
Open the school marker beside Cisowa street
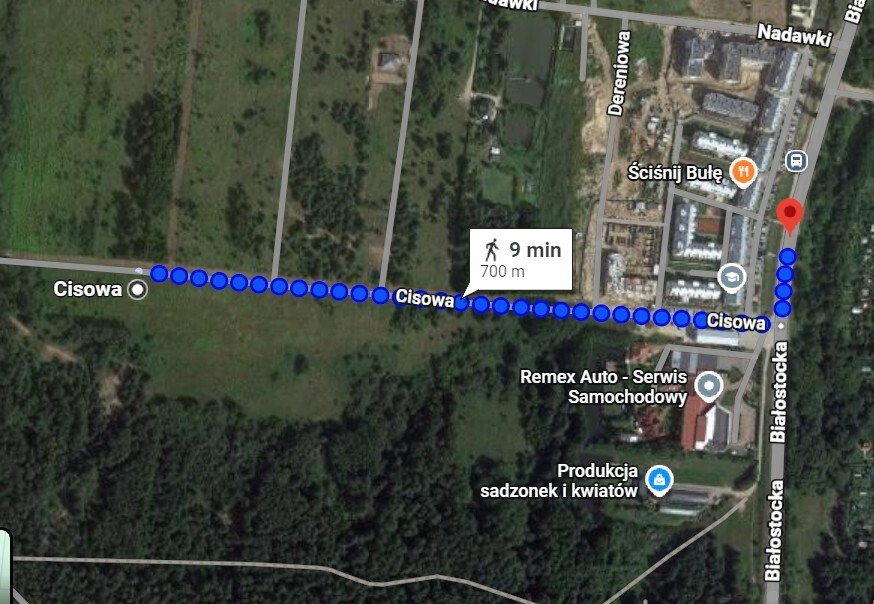(733, 276)
